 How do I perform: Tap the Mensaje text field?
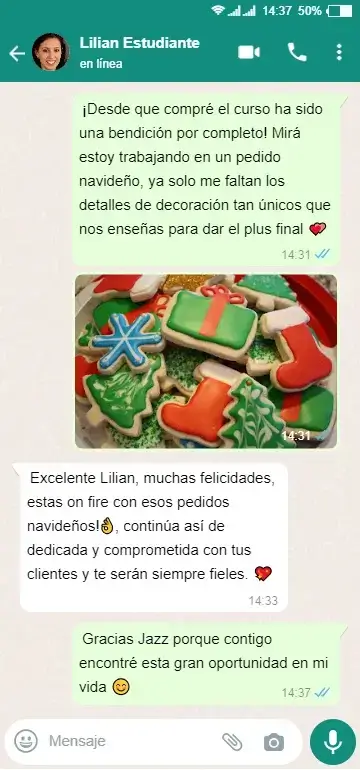(132, 741)
